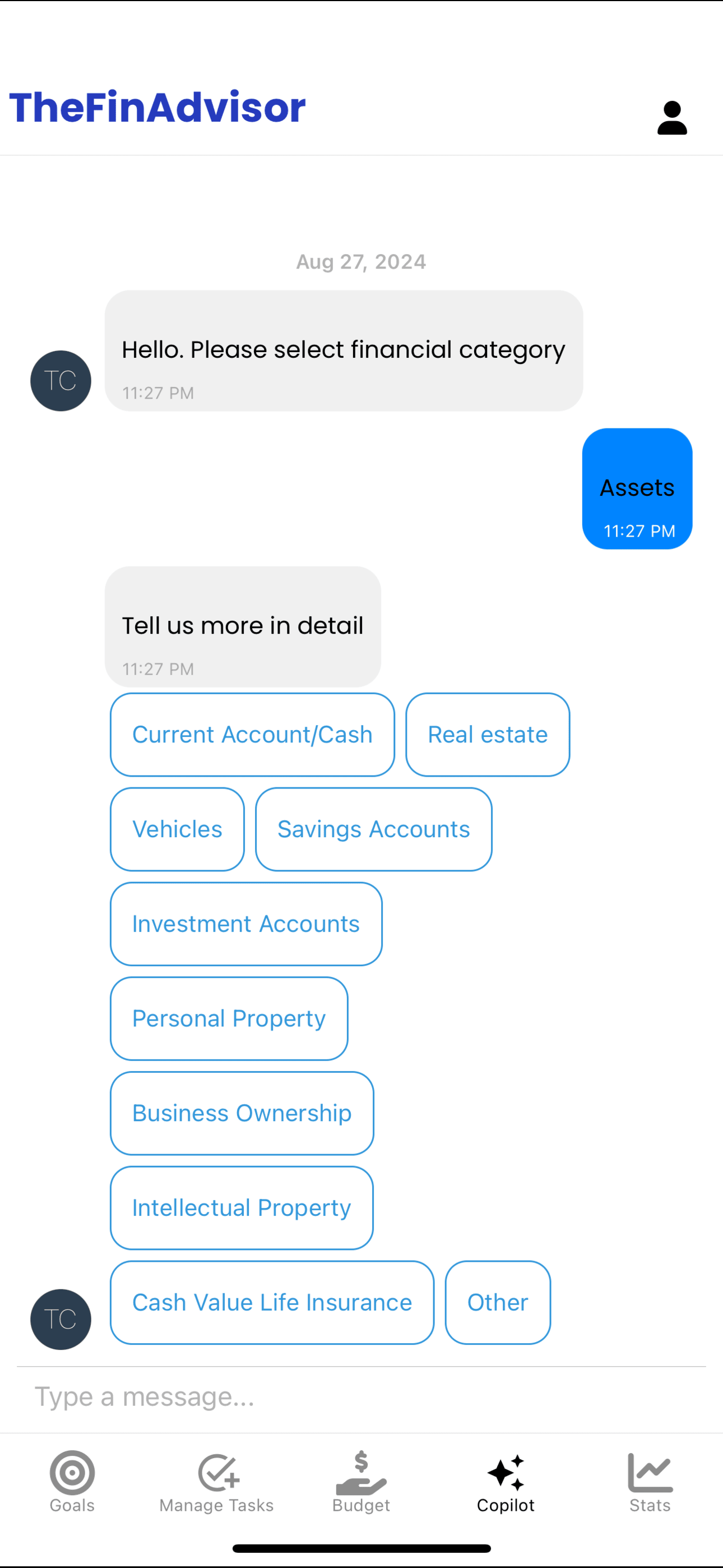
Task: Pick the Vehicles option
Action: click(x=177, y=828)
